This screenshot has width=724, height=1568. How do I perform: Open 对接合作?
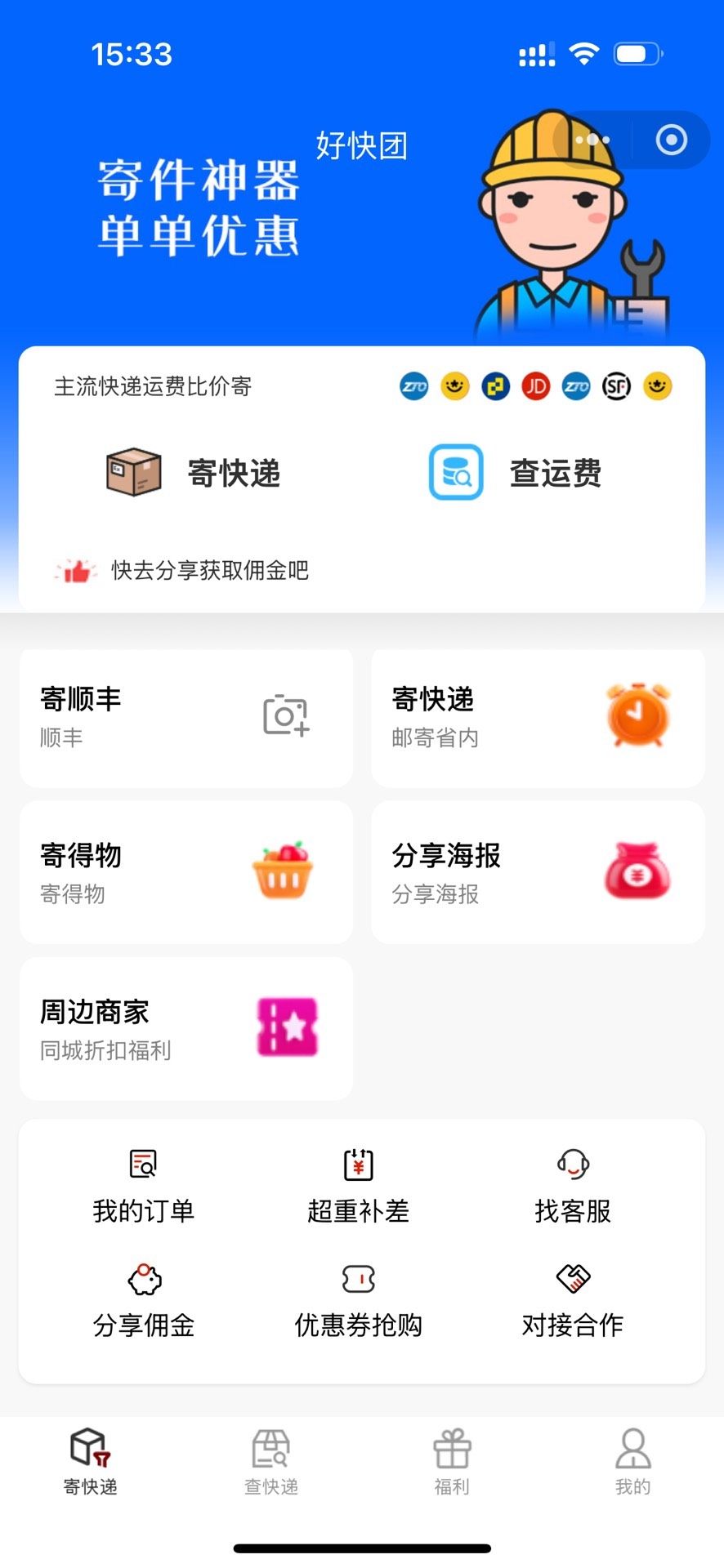click(x=573, y=1301)
